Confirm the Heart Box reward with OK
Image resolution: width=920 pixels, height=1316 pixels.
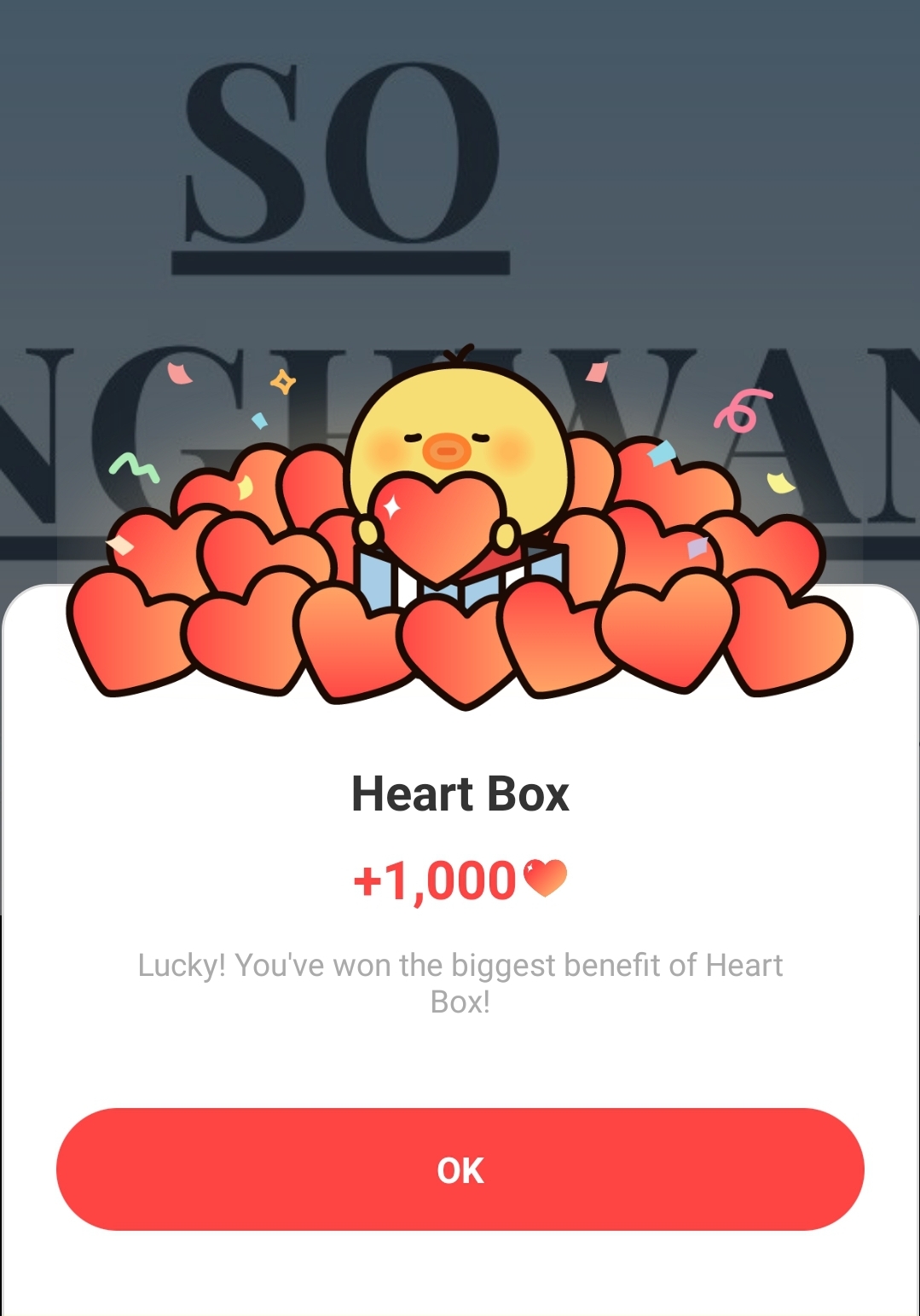click(x=460, y=1169)
